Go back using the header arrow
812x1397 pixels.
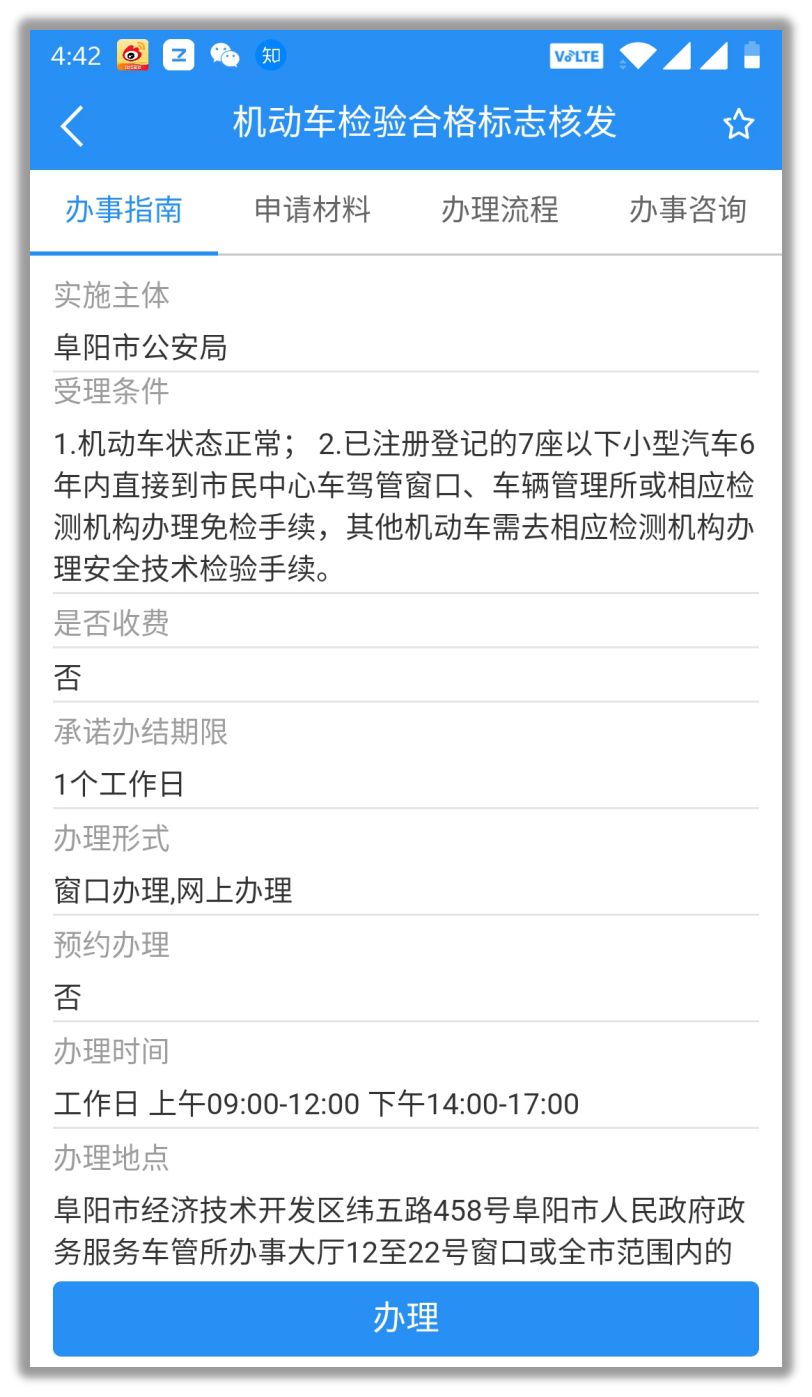[72, 126]
